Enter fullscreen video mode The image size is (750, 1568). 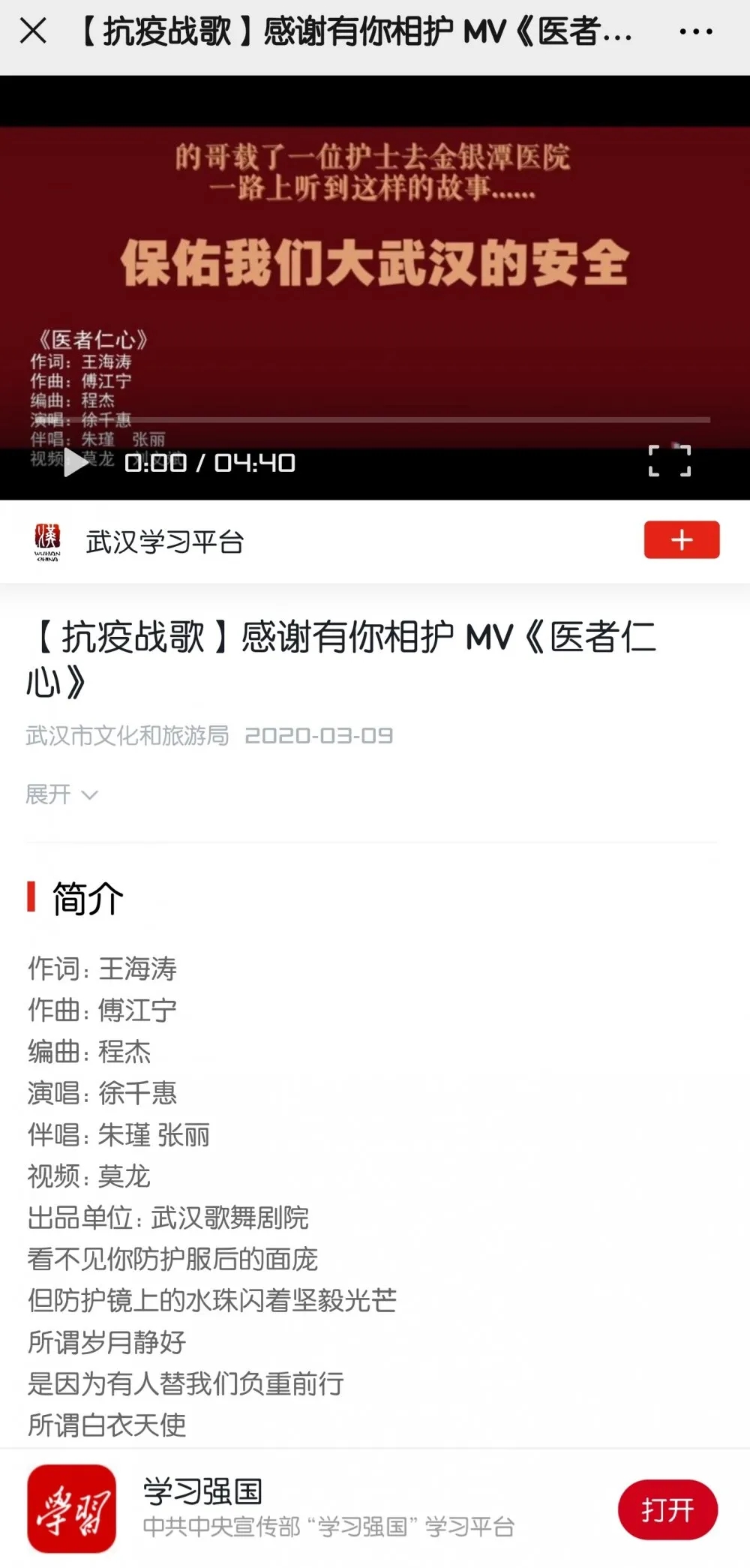click(x=670, y=461)
